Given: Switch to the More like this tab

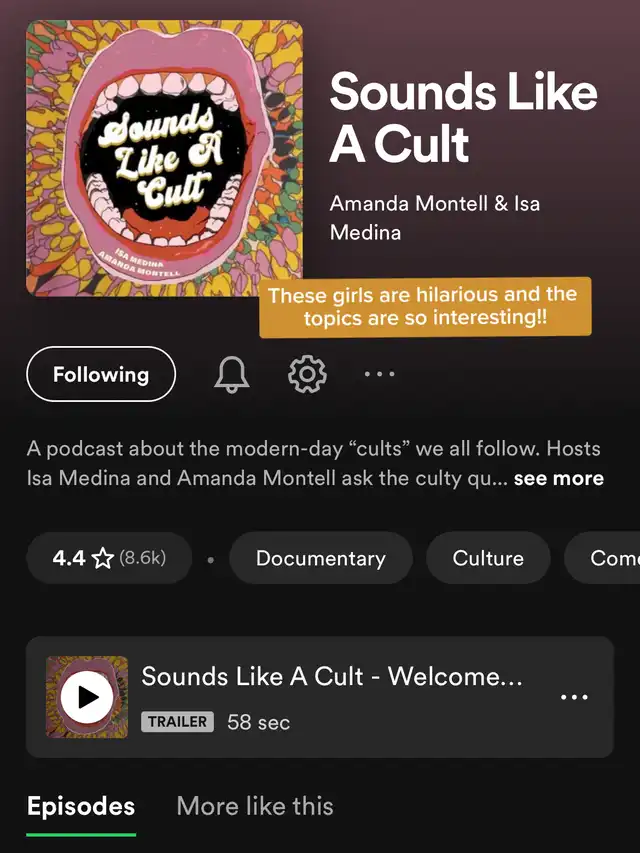Looking at the screenshot, I should pyautogui.click(x=255, y=806).
